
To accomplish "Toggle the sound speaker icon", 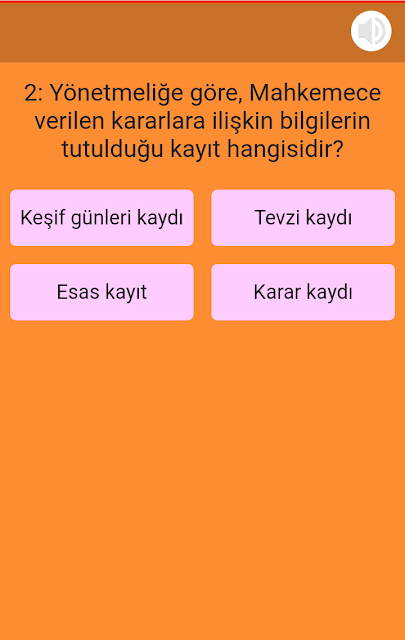I will (371, 31).
